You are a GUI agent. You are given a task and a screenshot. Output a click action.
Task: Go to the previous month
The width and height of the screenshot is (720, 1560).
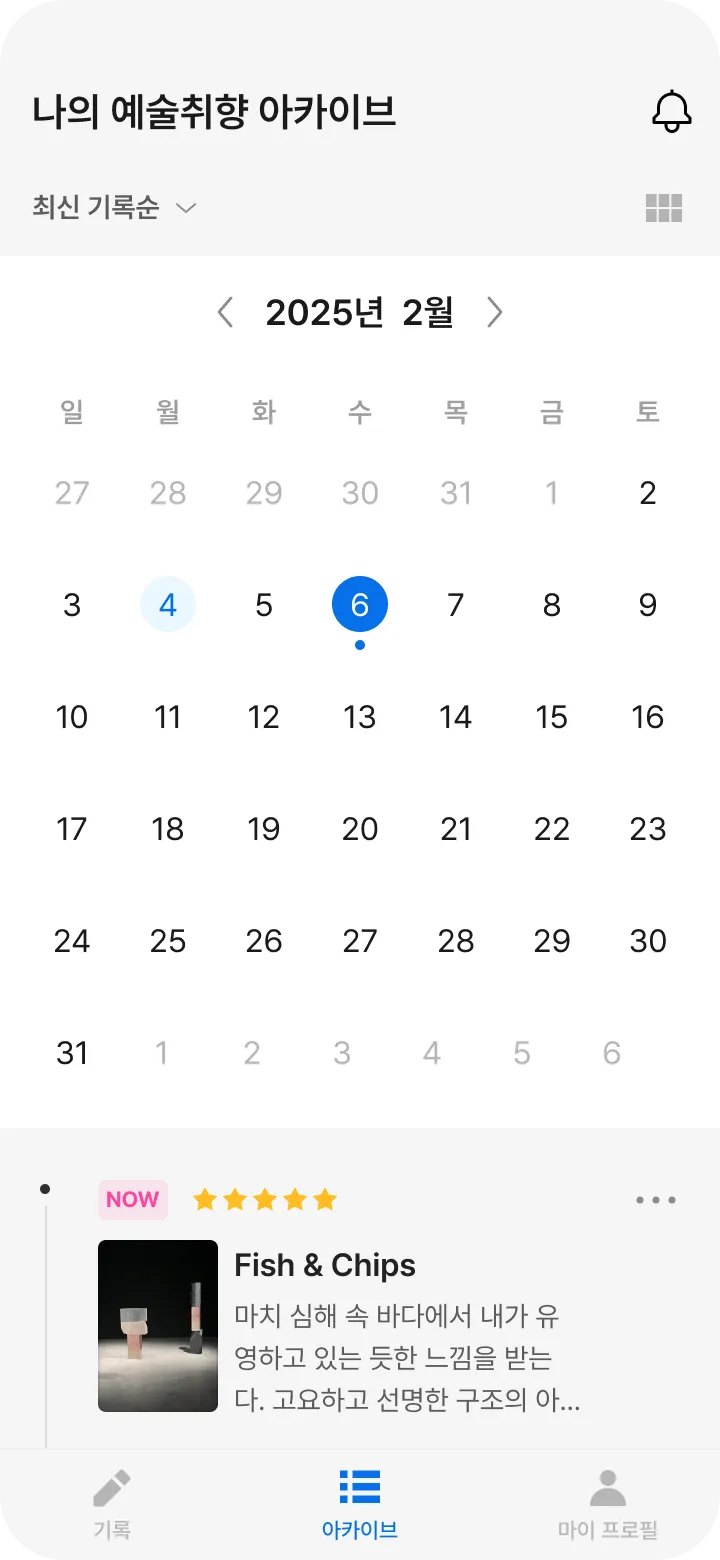225,313
